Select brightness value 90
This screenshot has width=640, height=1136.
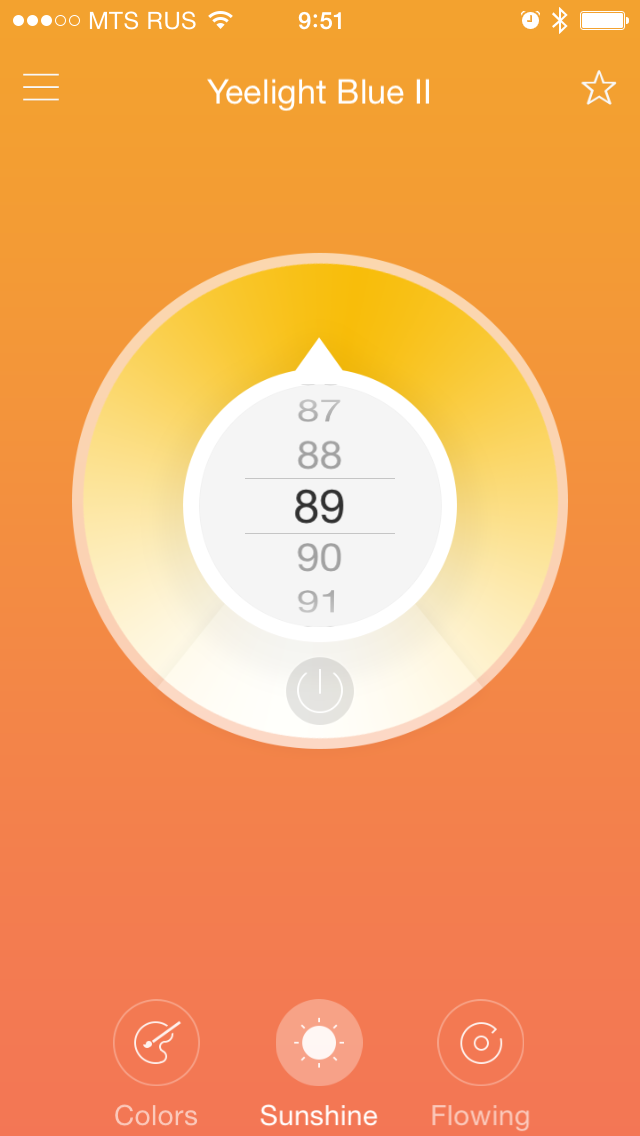[320, 557]
